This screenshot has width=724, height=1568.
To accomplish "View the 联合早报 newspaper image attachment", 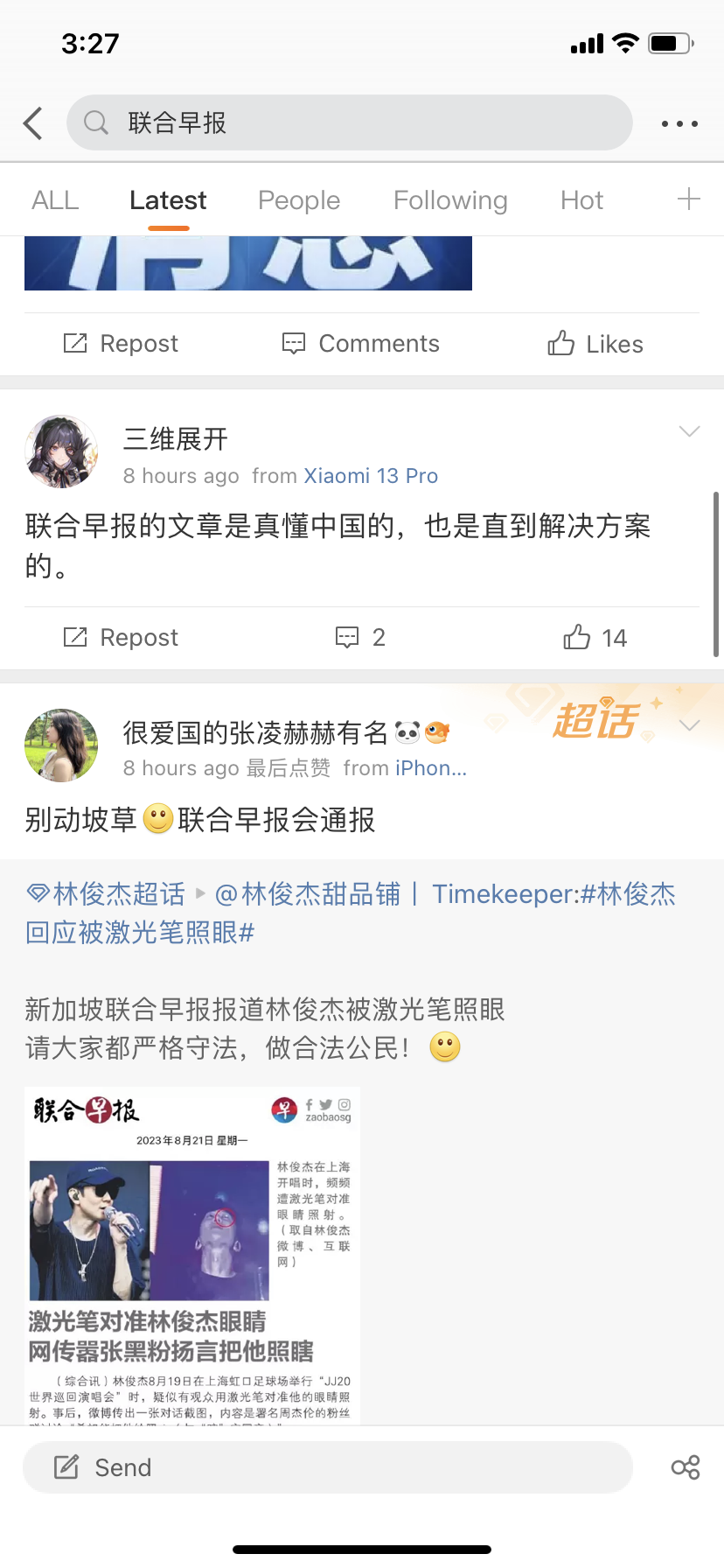I will click(192, 1255).
